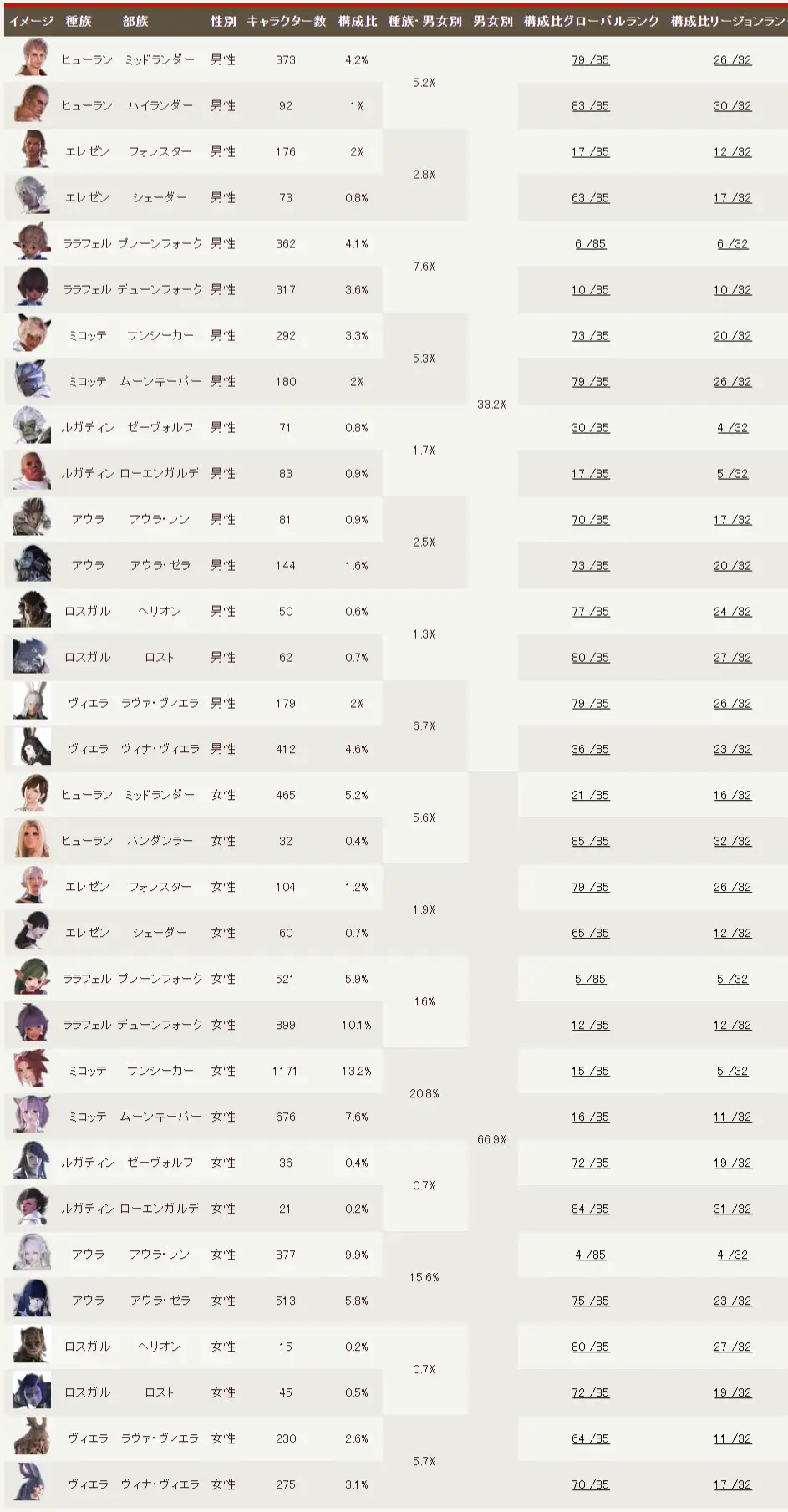Open region rank 27/32 for female ロスガル ヘリオン
Image resolution: width=788 pixels, height=1512 pixels.
[x=732, y=1347]
